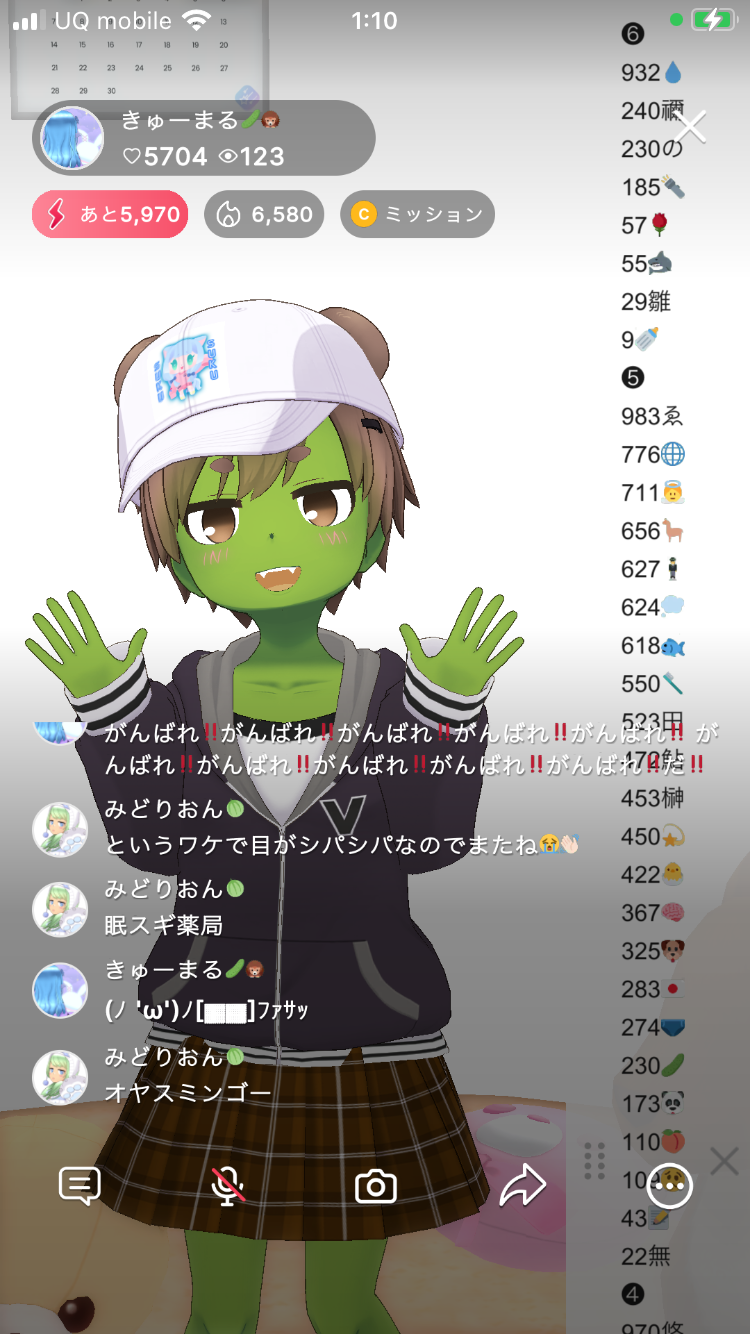Take a photo with the camera icon

point(376,1186)
